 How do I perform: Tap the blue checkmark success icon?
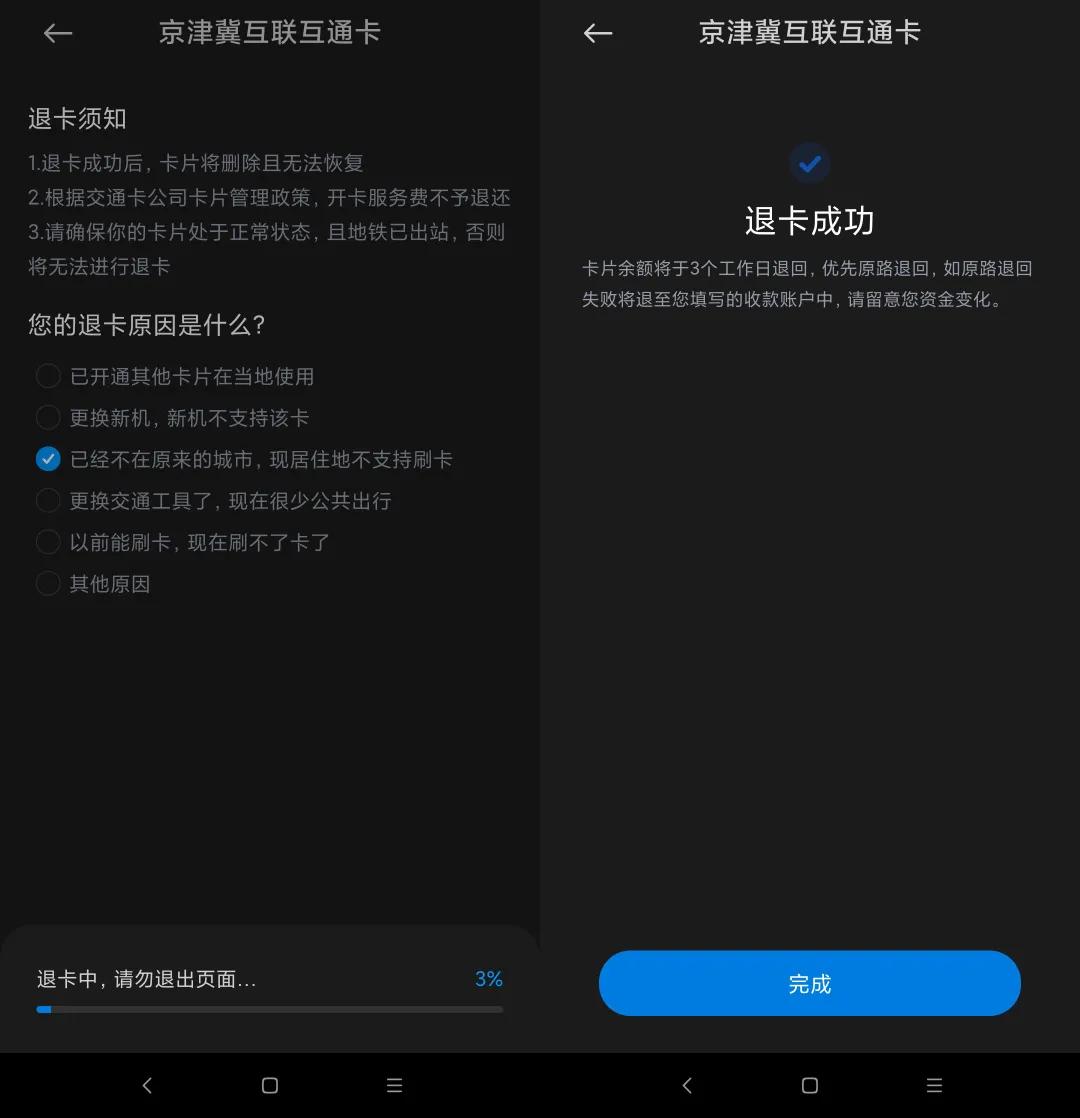pyautogui.click(x=809, y=163)
